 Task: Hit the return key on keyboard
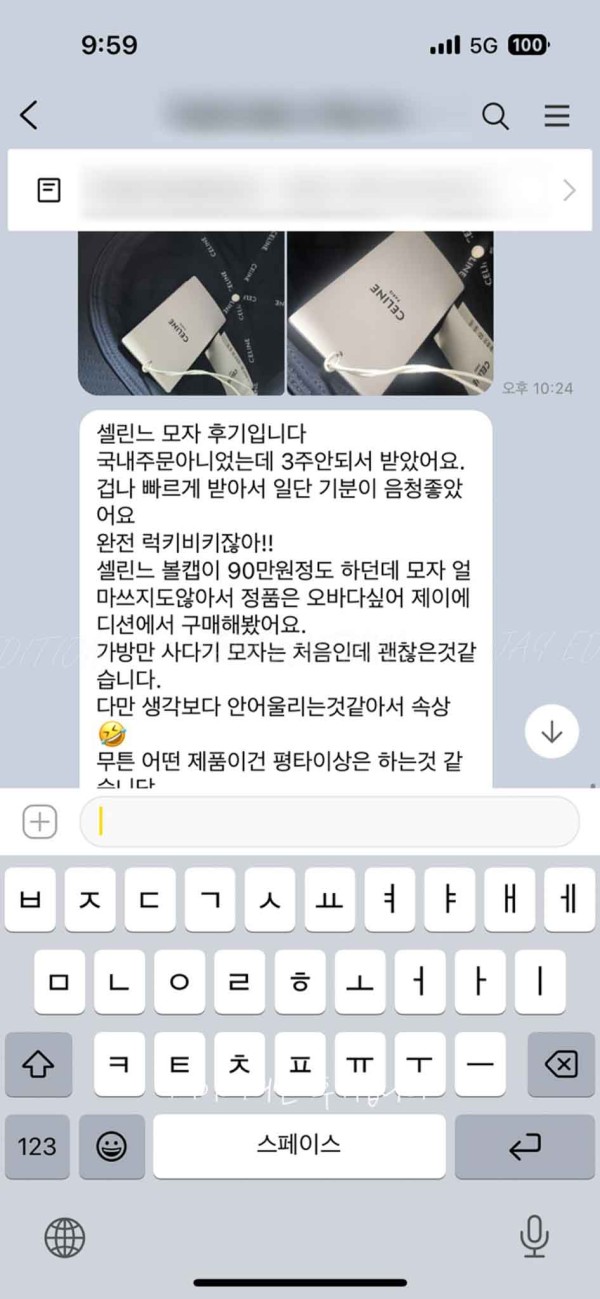tap(524, 1146)
